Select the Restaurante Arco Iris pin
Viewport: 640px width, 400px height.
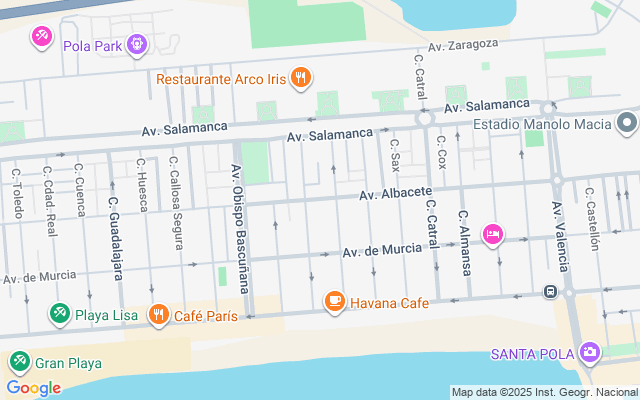click(300, 77)
